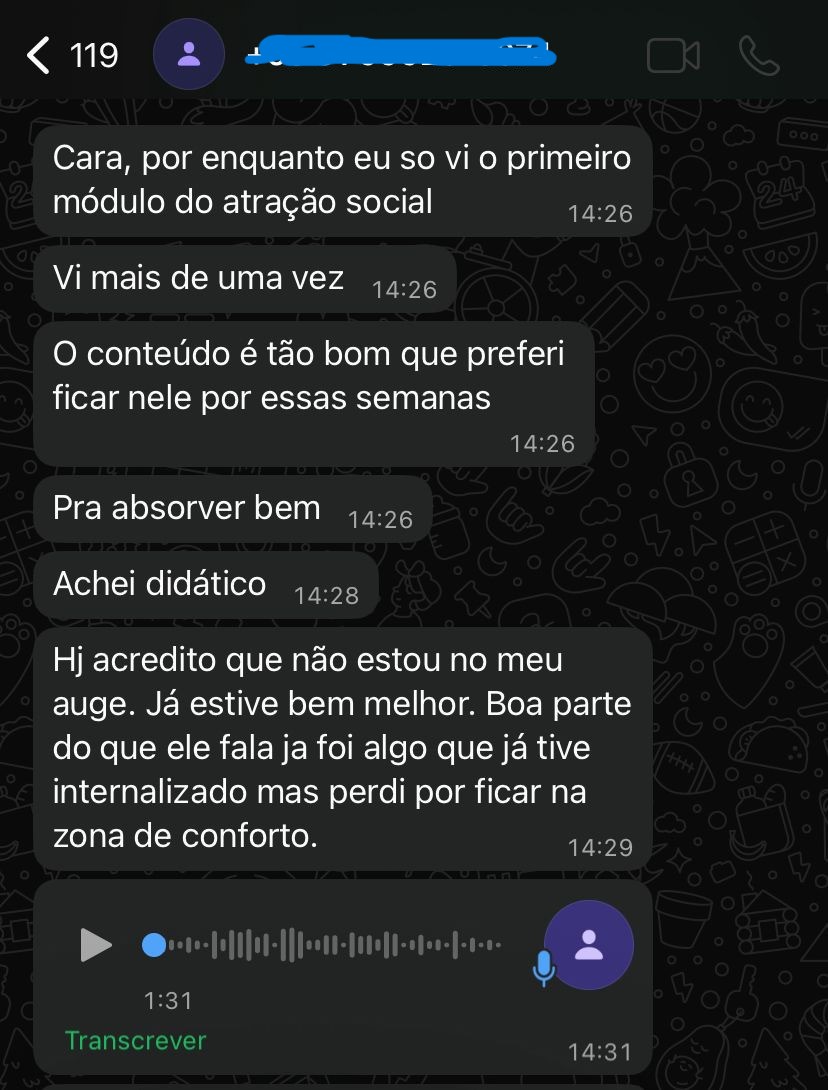Tap the microphone icon on the voice message
This screenshot has width=828, height=1090.
tap(543, 969)
